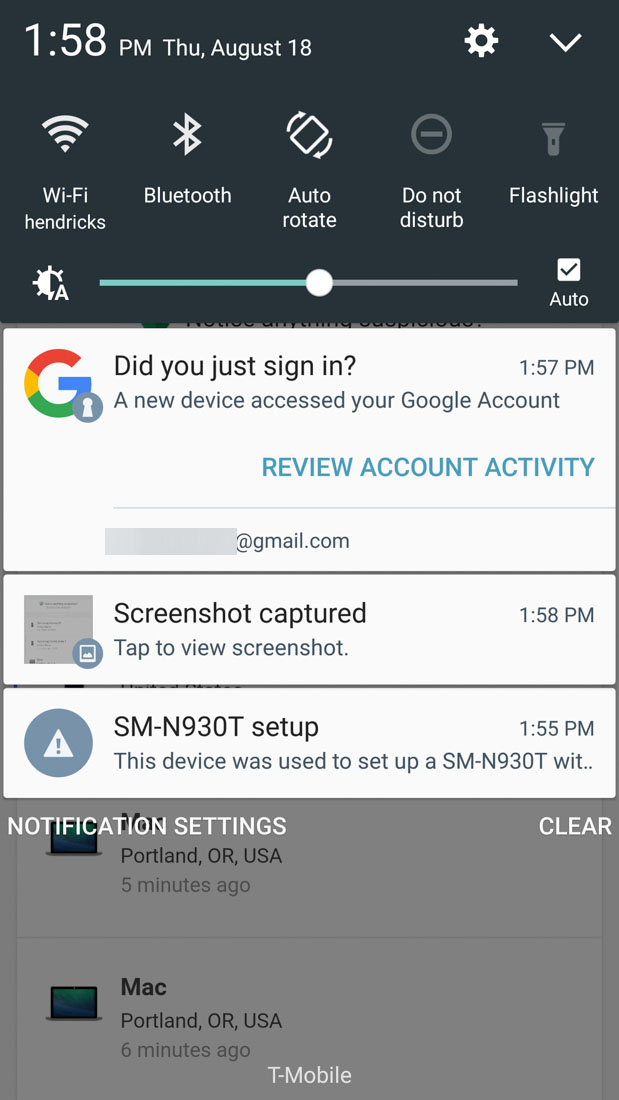The image size is (619, 1100).
Task: Uncheck the Auto brightness checkbox
Action: tap(569, 270)
